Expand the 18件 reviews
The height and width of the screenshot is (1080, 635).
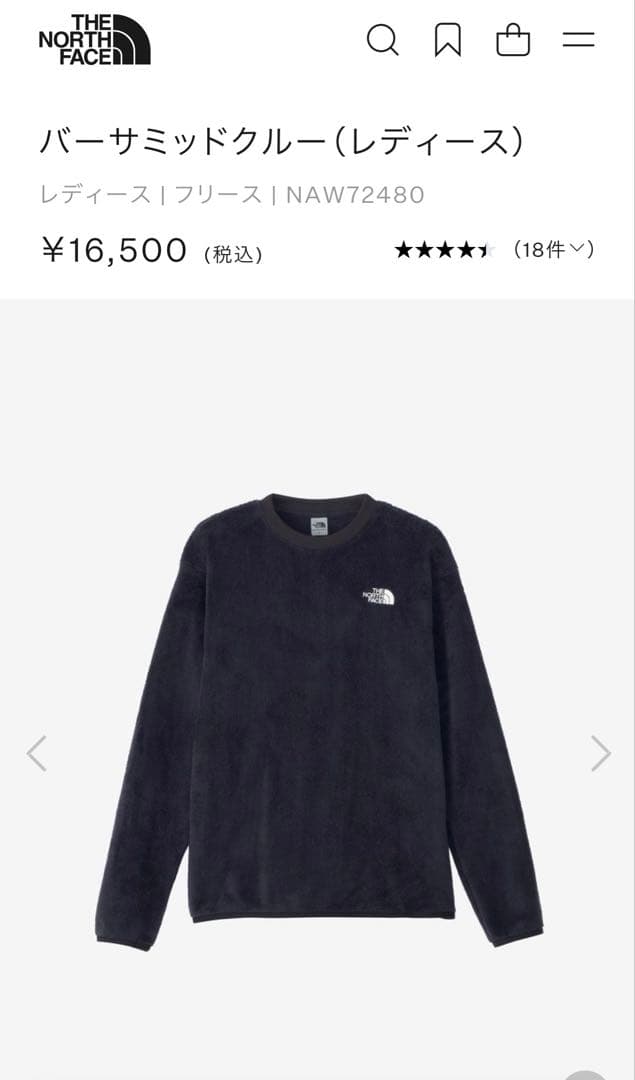(x=553, y=250)
